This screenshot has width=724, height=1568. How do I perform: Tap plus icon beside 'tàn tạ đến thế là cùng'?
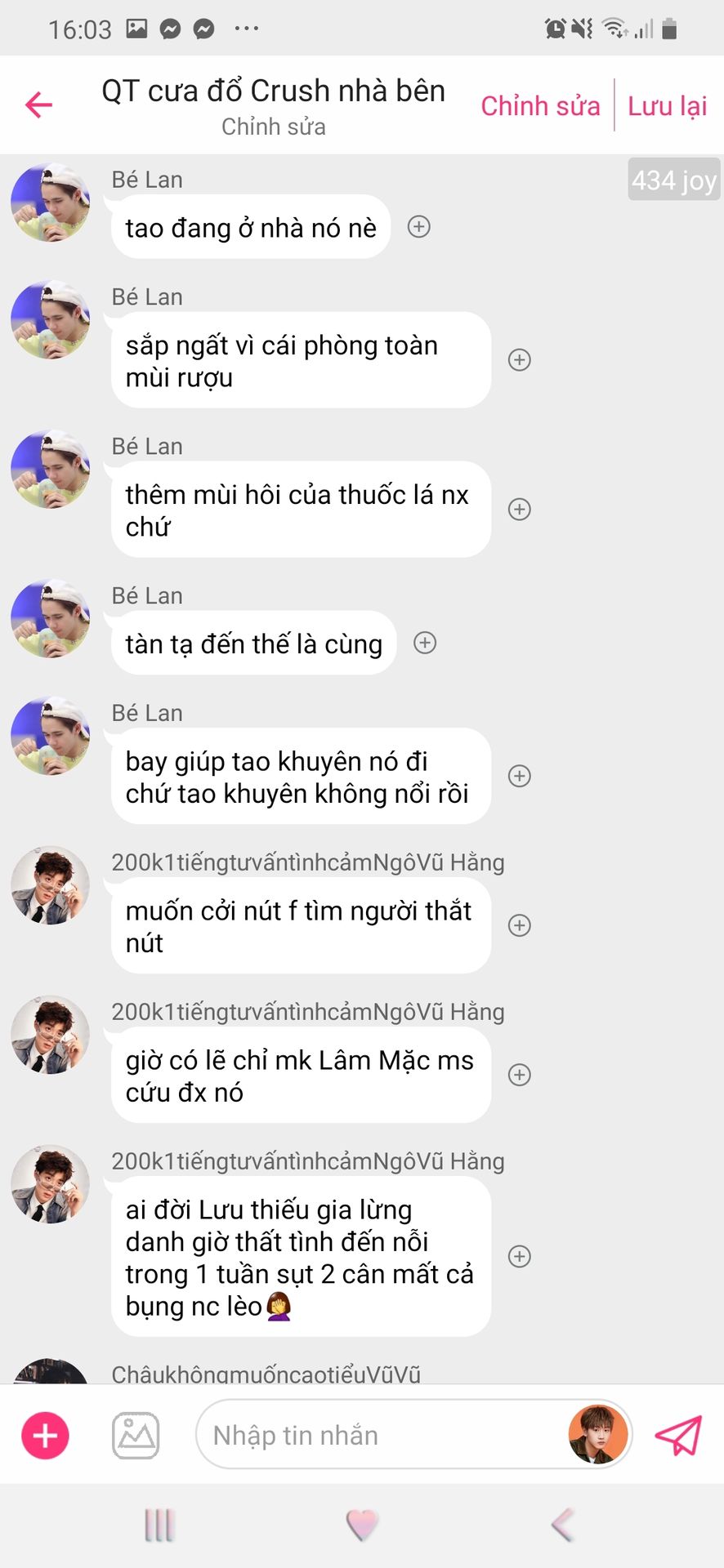(425, 643)
